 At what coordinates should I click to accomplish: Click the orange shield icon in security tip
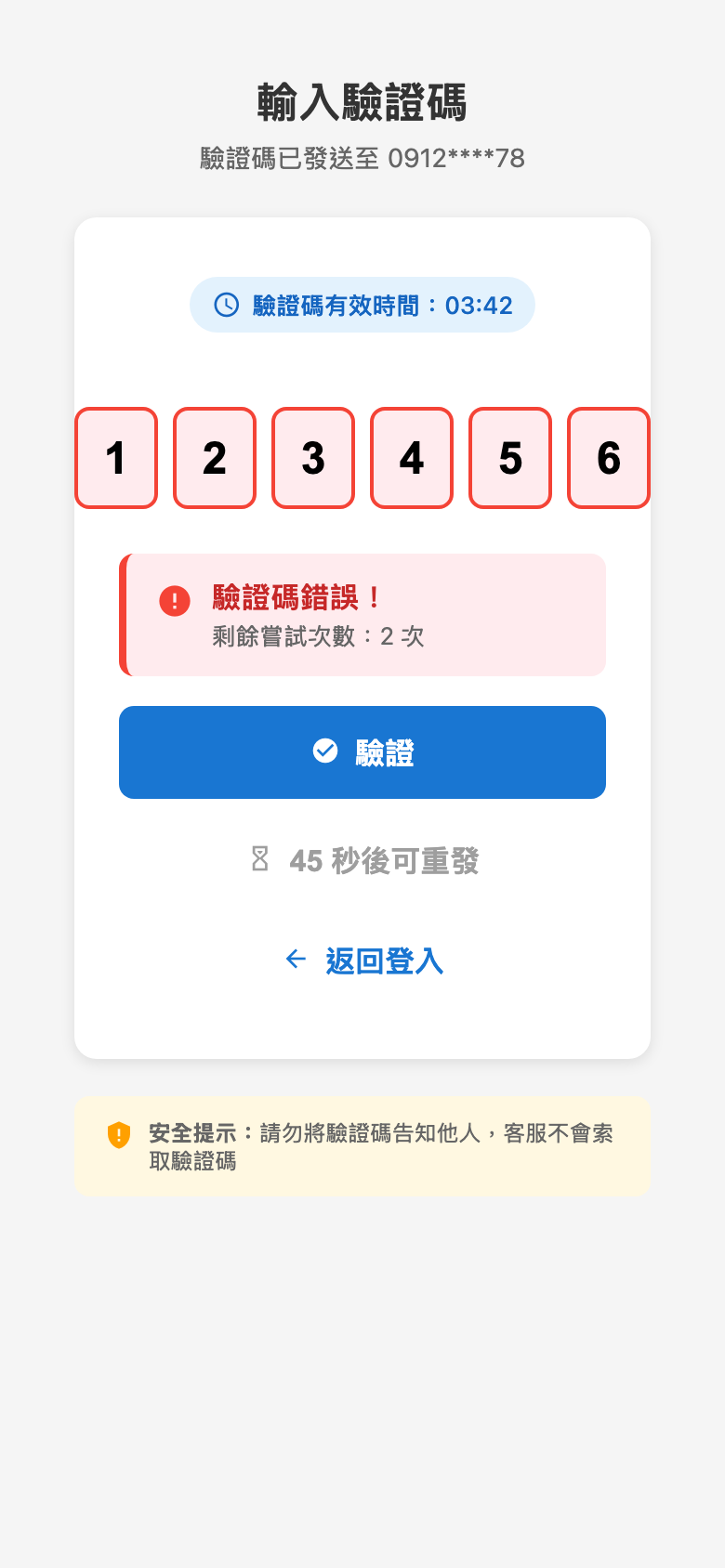[x=118, y=1135]
